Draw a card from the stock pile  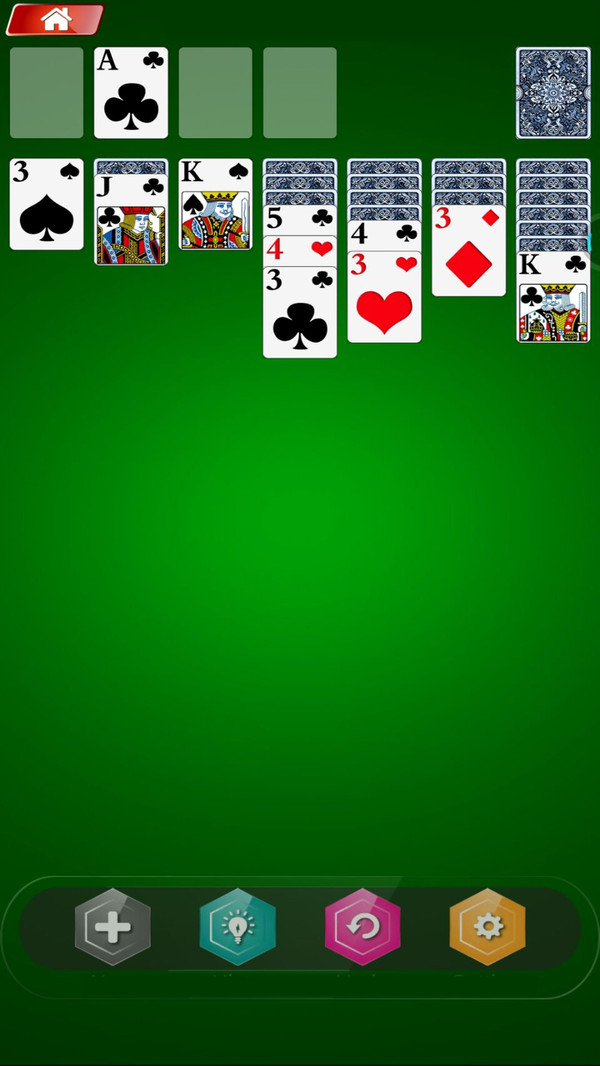click(x=553, y=93)
